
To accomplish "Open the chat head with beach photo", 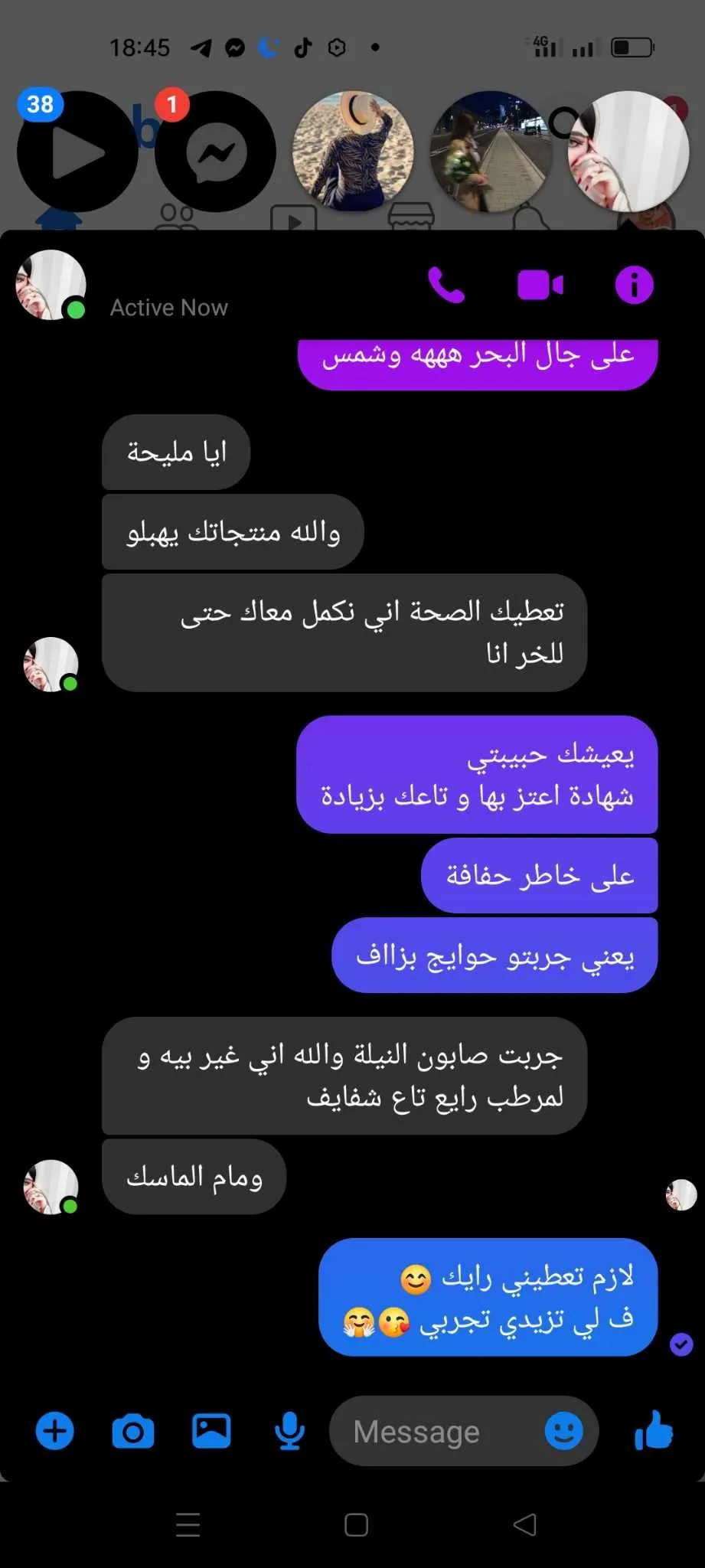I will pos(353,152).
